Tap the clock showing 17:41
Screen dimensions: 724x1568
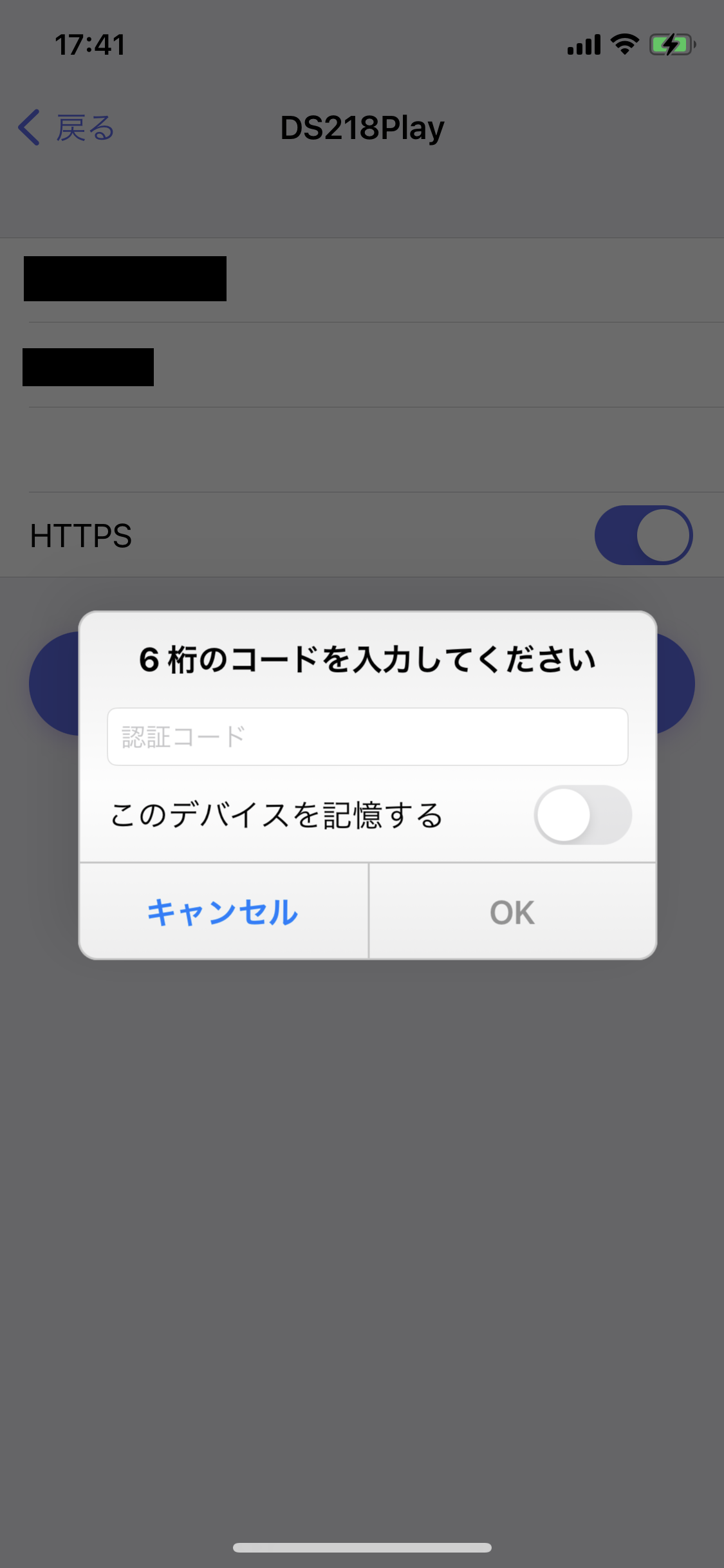[89, 45]
